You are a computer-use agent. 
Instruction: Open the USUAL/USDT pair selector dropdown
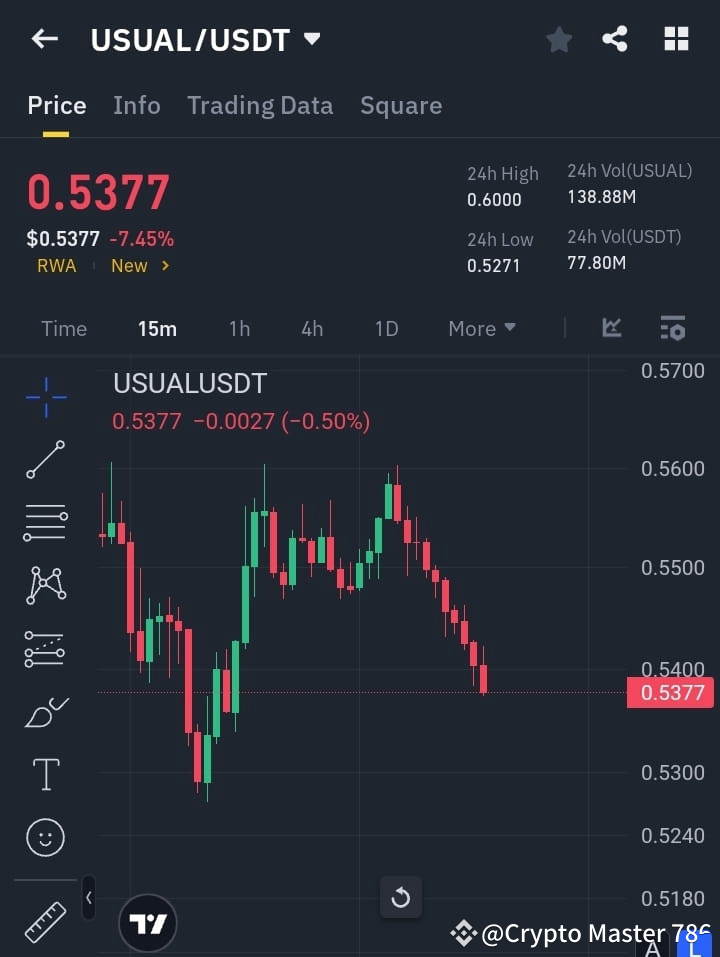point(310,38)
